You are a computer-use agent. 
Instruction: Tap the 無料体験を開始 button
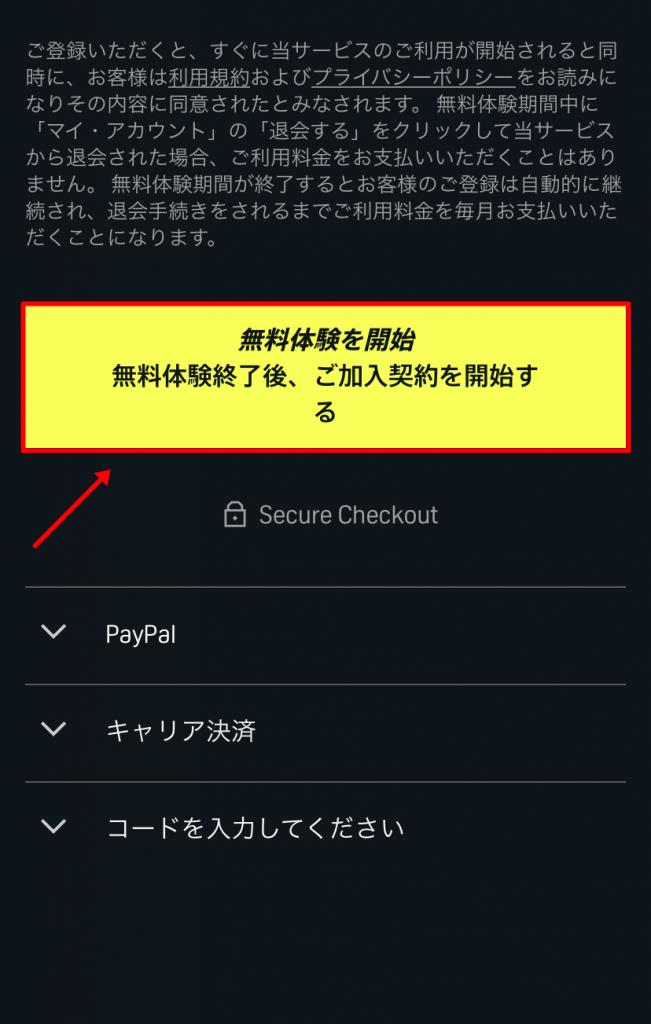[325, 376]
